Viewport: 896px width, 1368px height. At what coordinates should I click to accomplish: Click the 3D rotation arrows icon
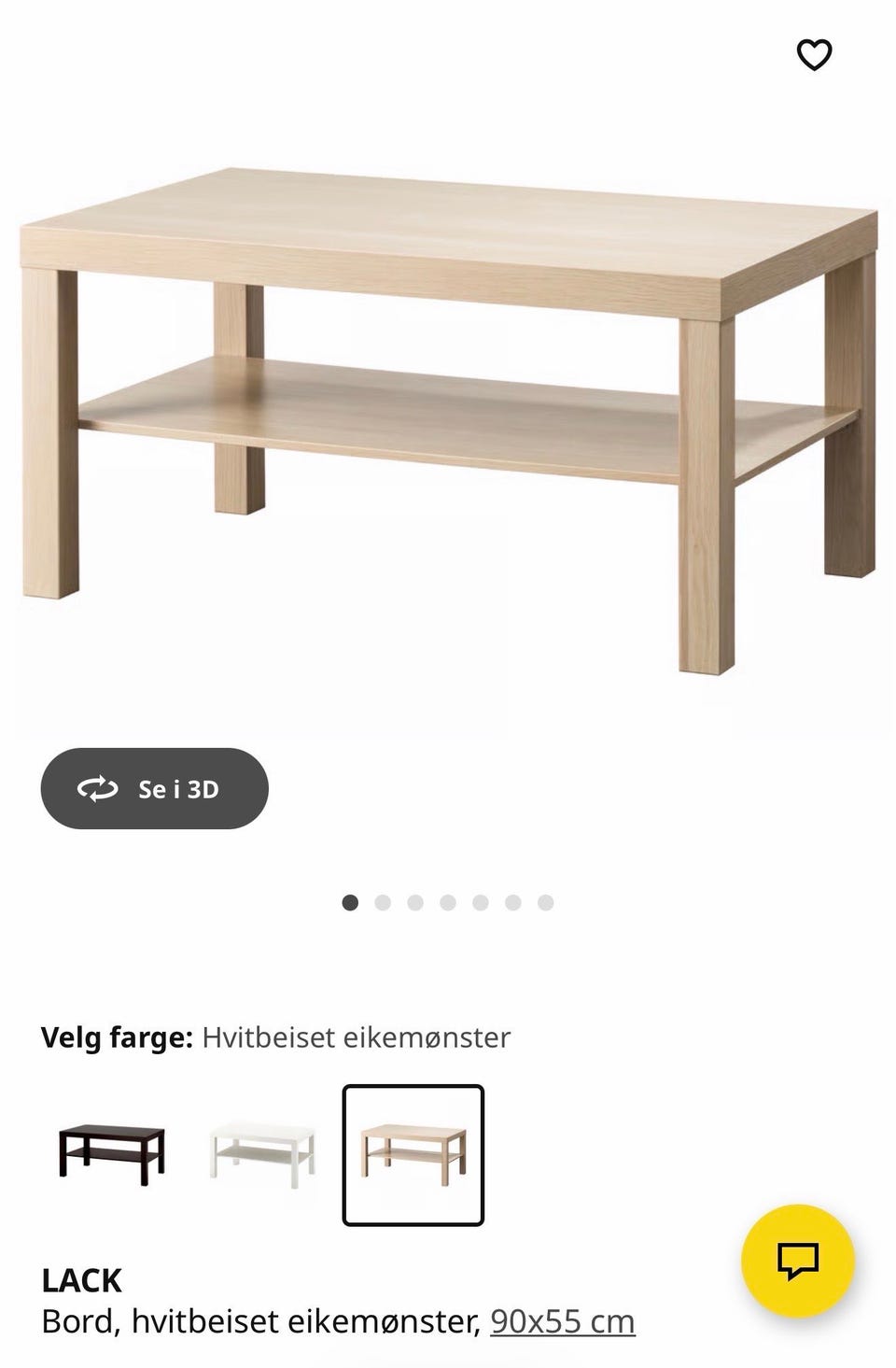(x=97, y=789)
